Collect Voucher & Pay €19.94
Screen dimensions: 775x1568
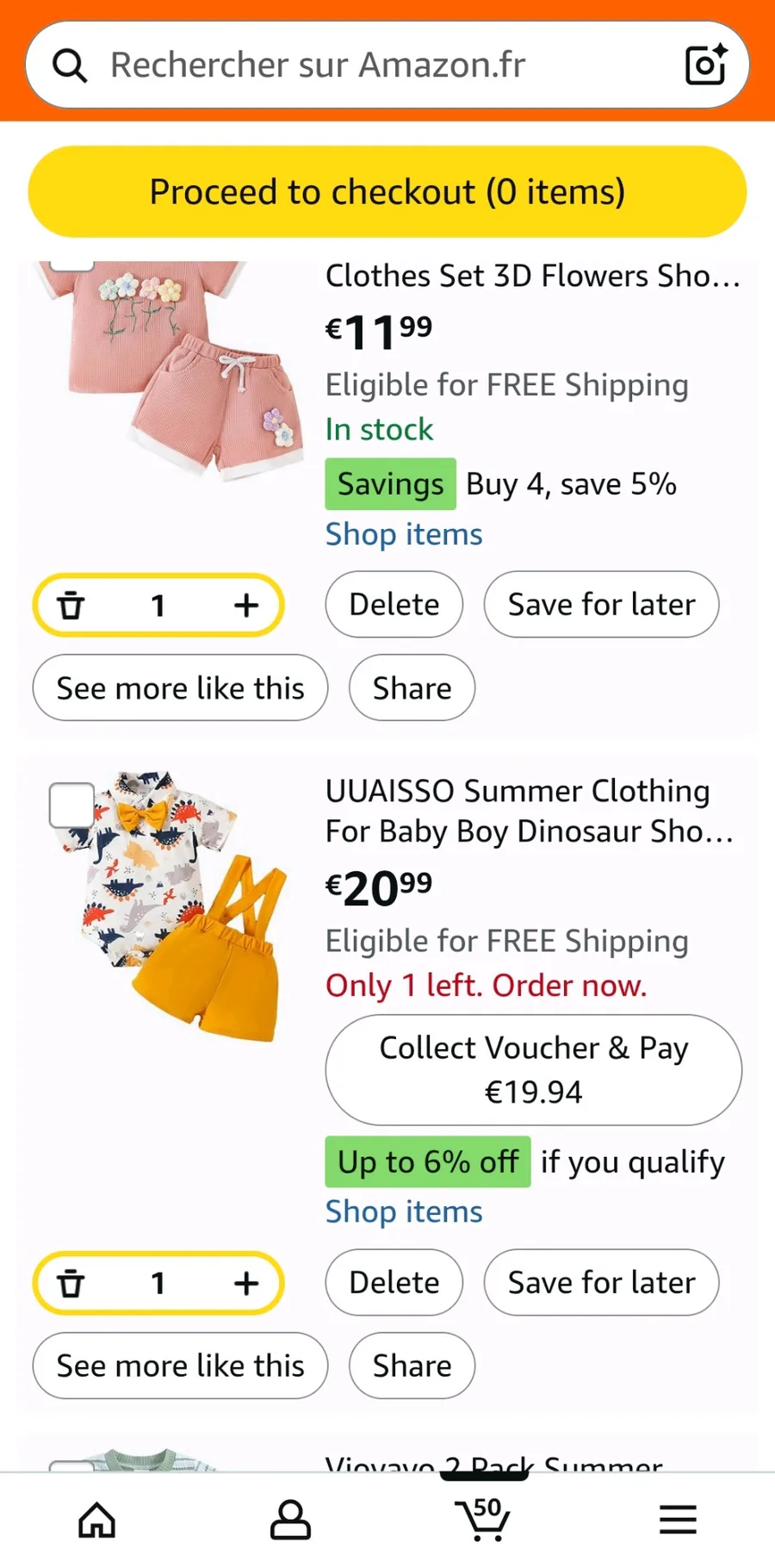[x=533, y=1070]
